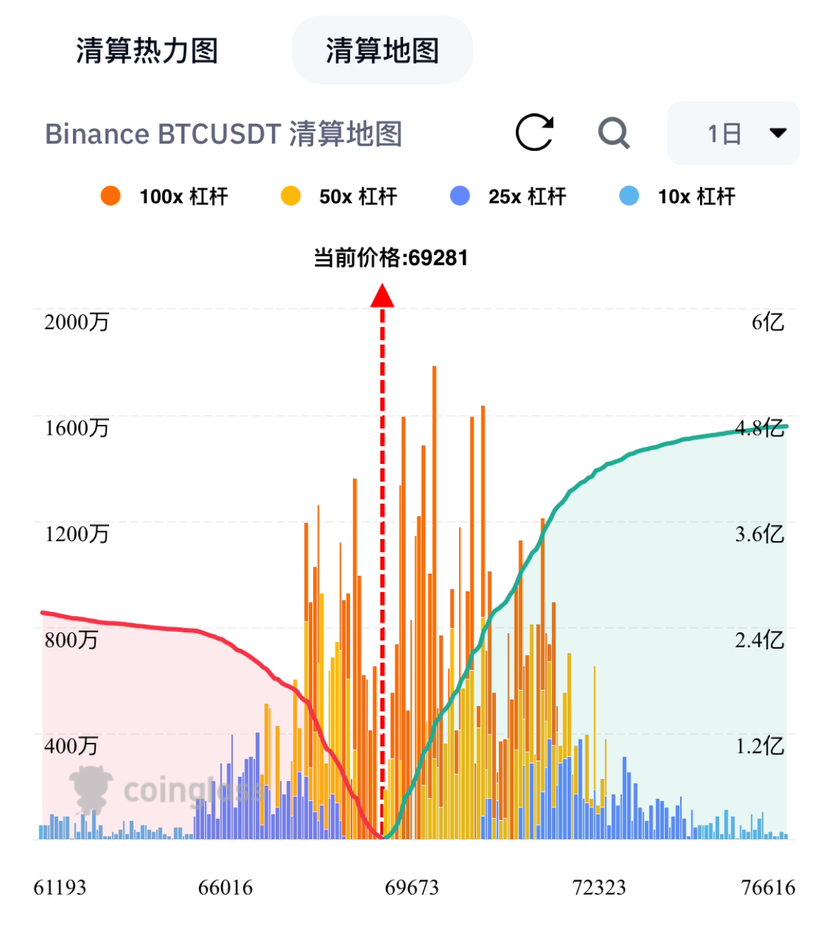Open the magnifier search icon
The image size is (829, 949).
[612, 132]
